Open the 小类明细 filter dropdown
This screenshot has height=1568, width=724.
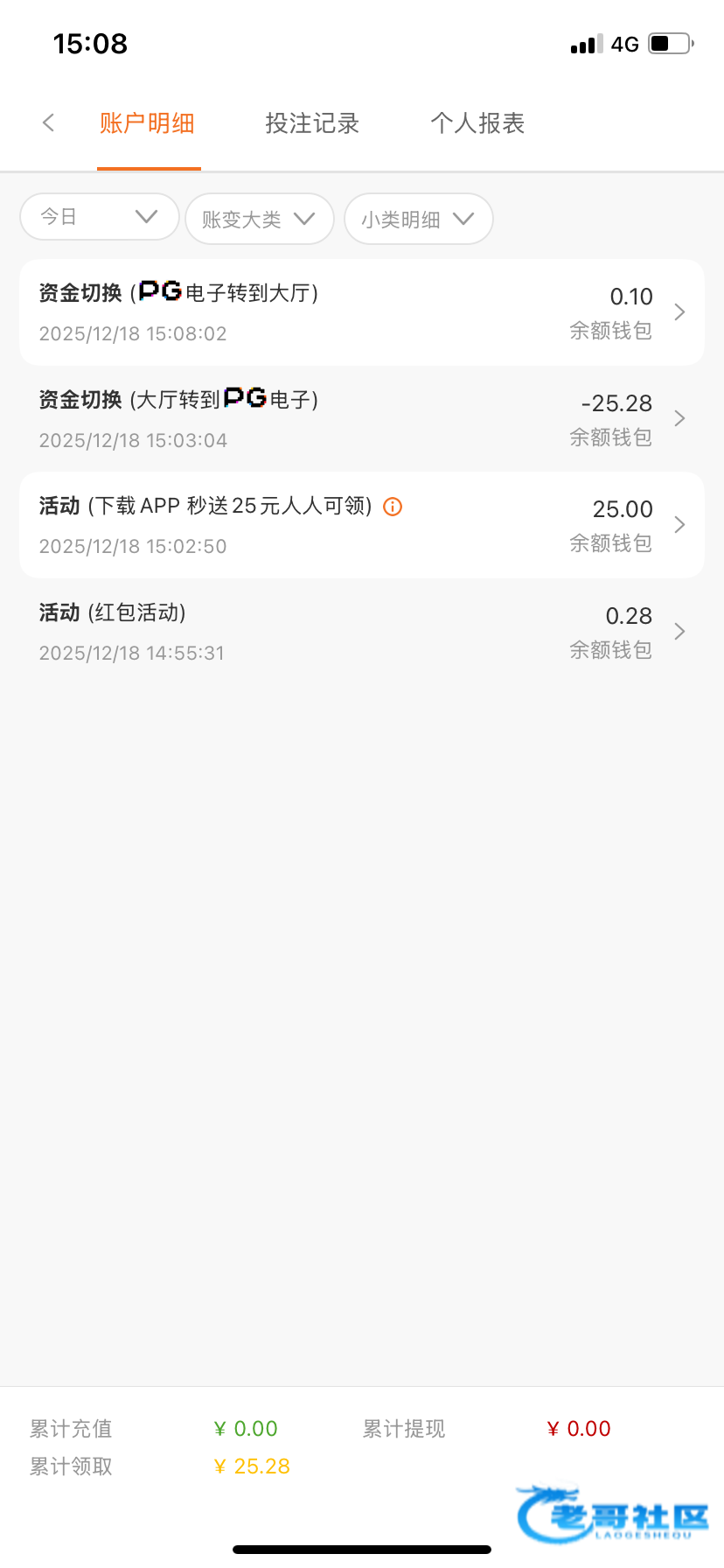(x=418, y=219)
